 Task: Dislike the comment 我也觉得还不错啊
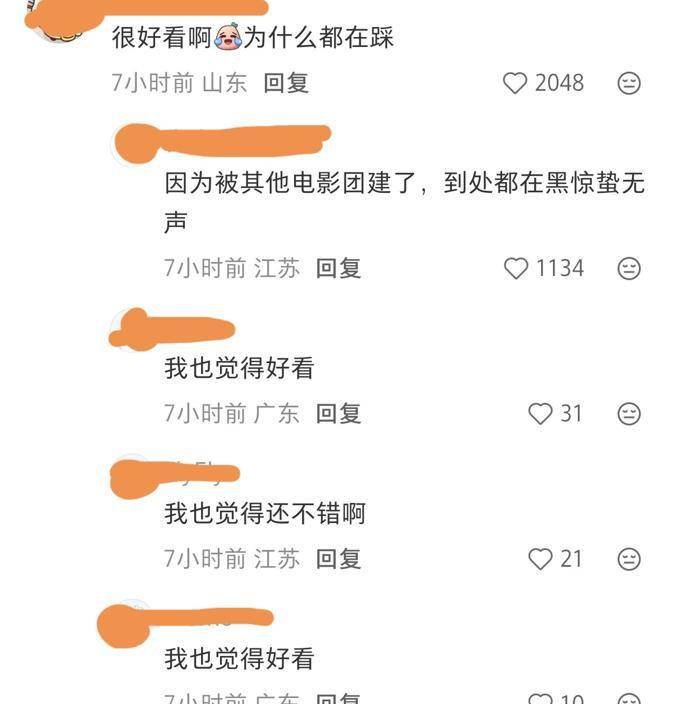(629, 558)
